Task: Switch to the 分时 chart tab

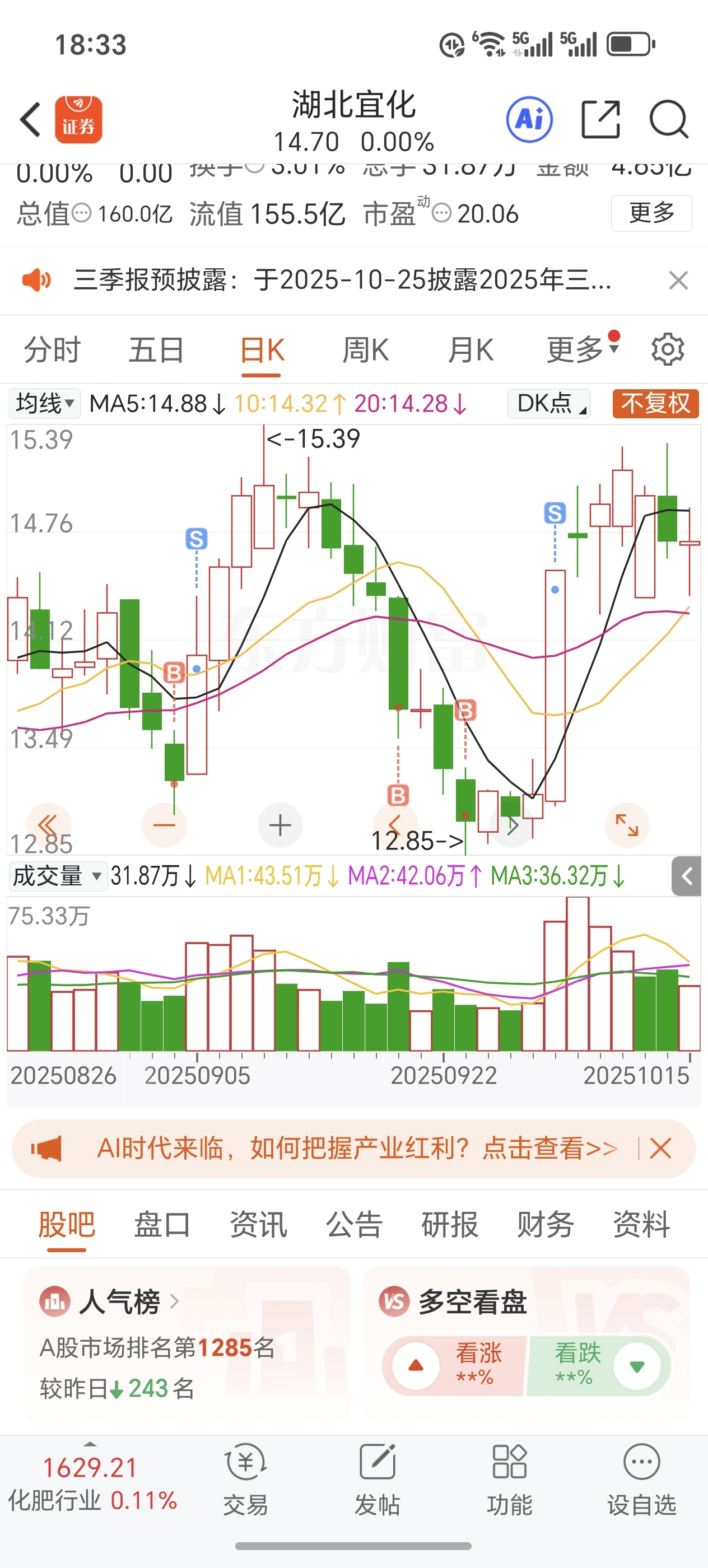Action: point(52,350)
